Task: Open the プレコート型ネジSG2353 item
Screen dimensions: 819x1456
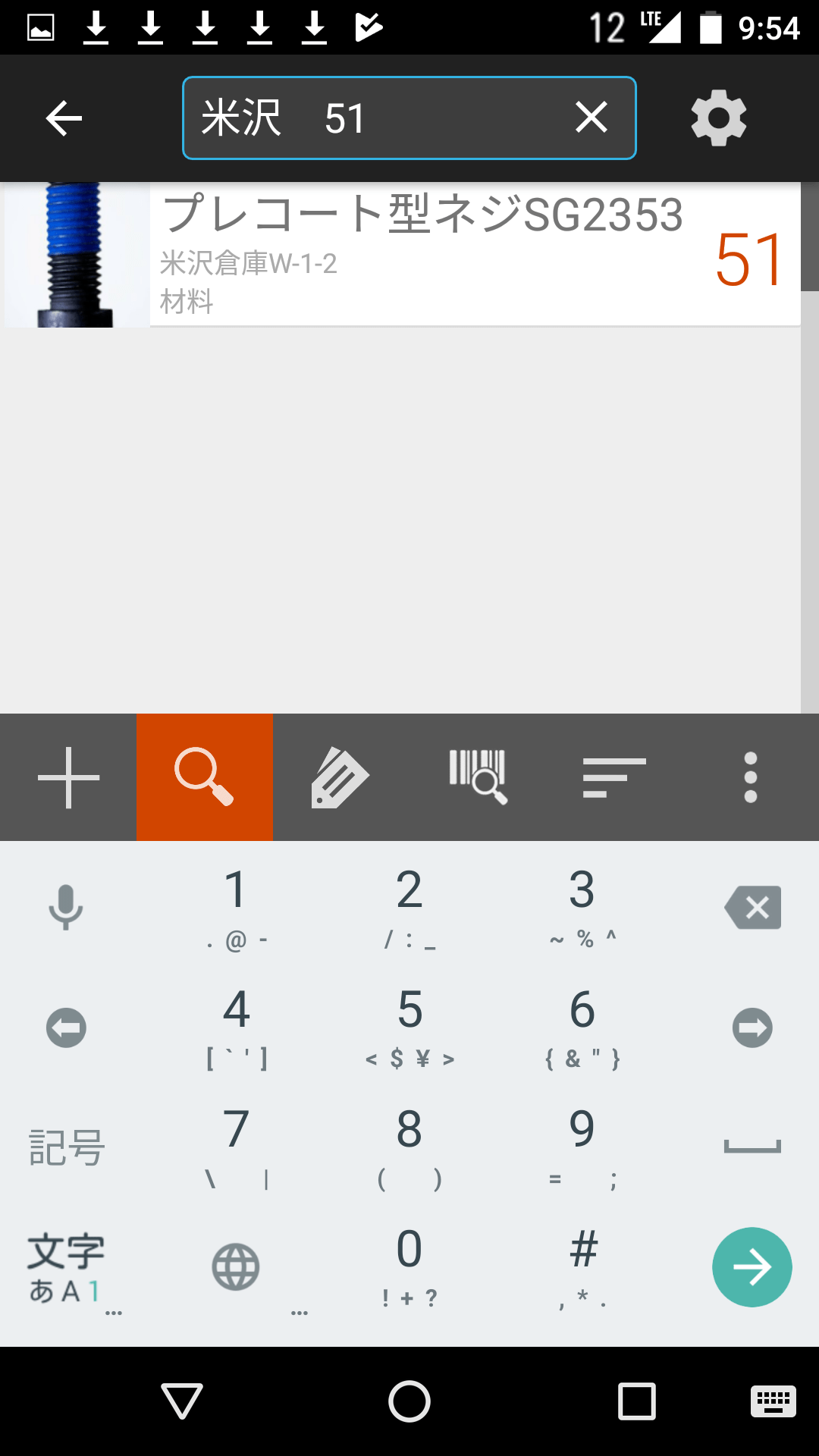Action: click(x=400, y=255)
